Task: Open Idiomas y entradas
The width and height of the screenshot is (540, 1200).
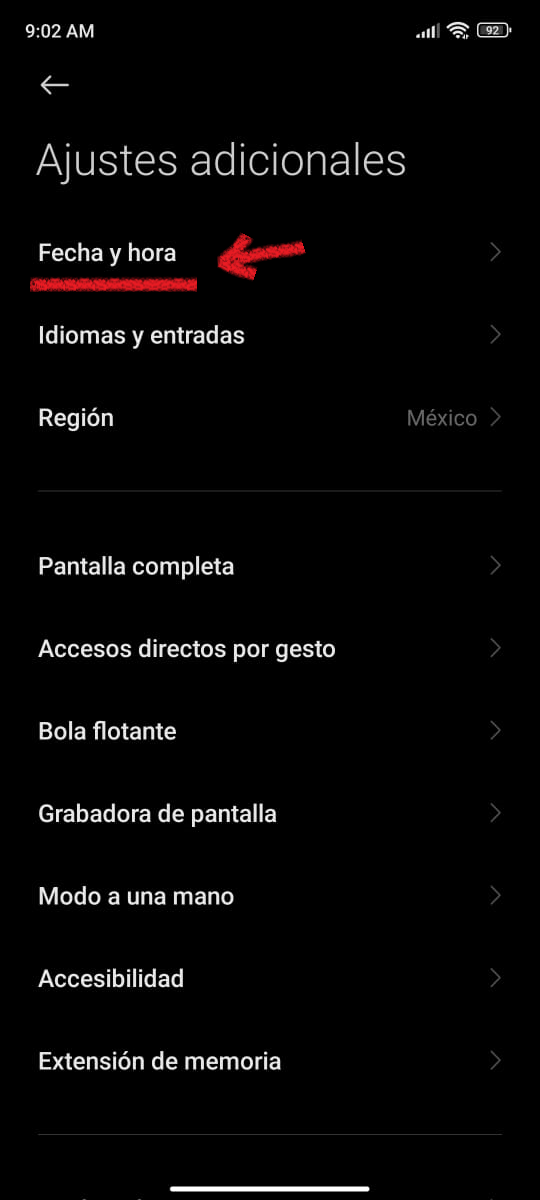Action: click(270, 335)
